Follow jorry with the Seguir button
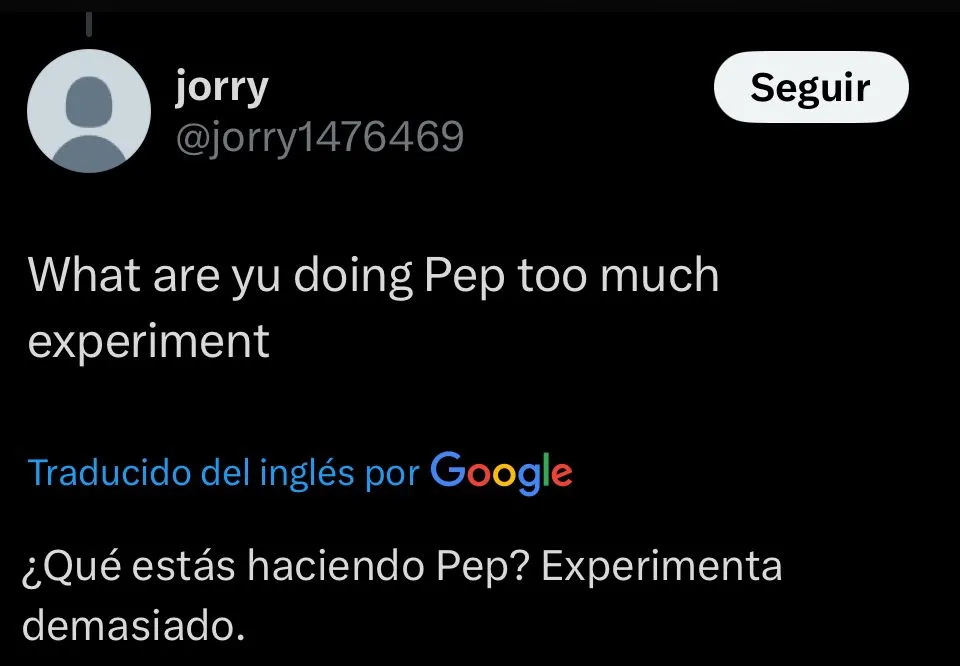960x666 pixels. [810, 88]
